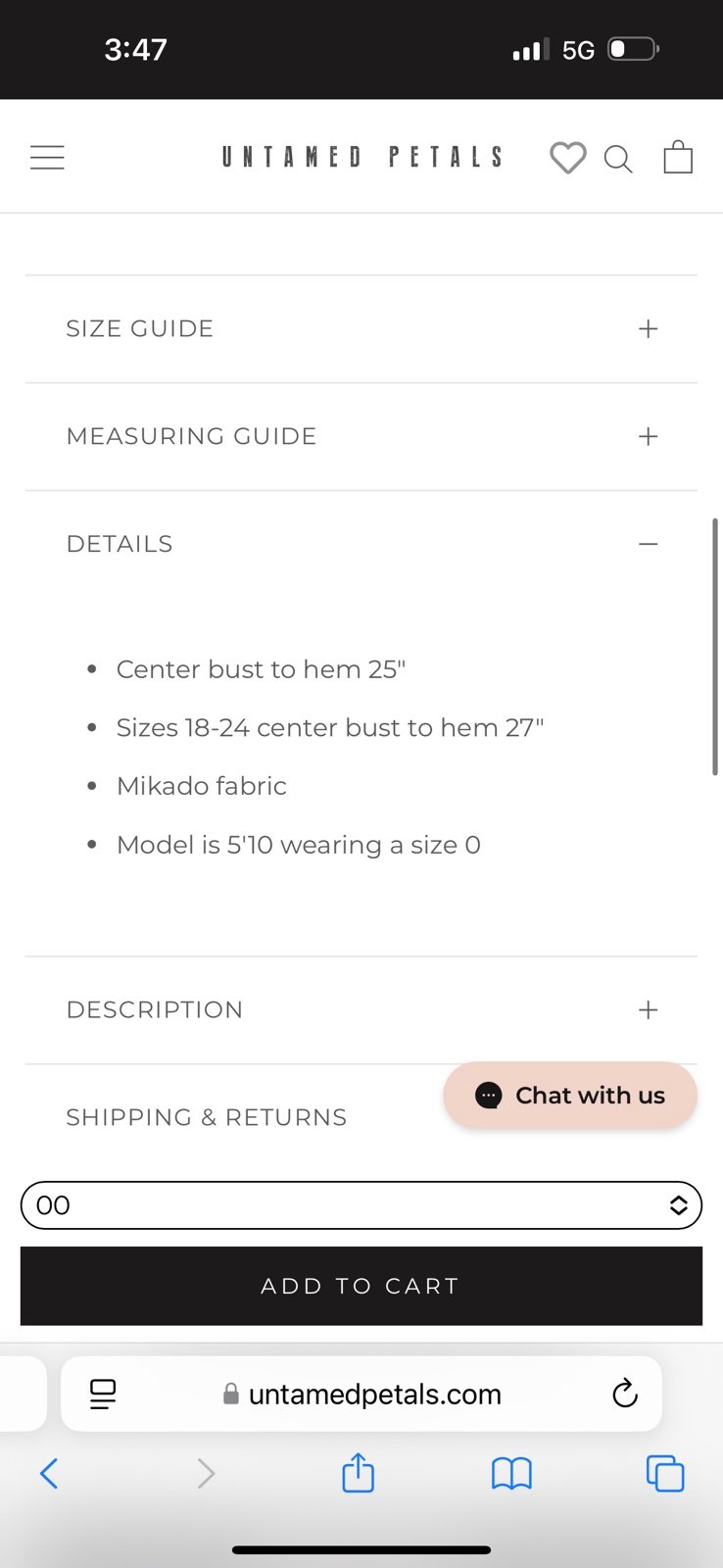This screenshot has height=1568, width=723.
Task: Open the size dropdown showing 00
Action: (x=361, y=1205)
